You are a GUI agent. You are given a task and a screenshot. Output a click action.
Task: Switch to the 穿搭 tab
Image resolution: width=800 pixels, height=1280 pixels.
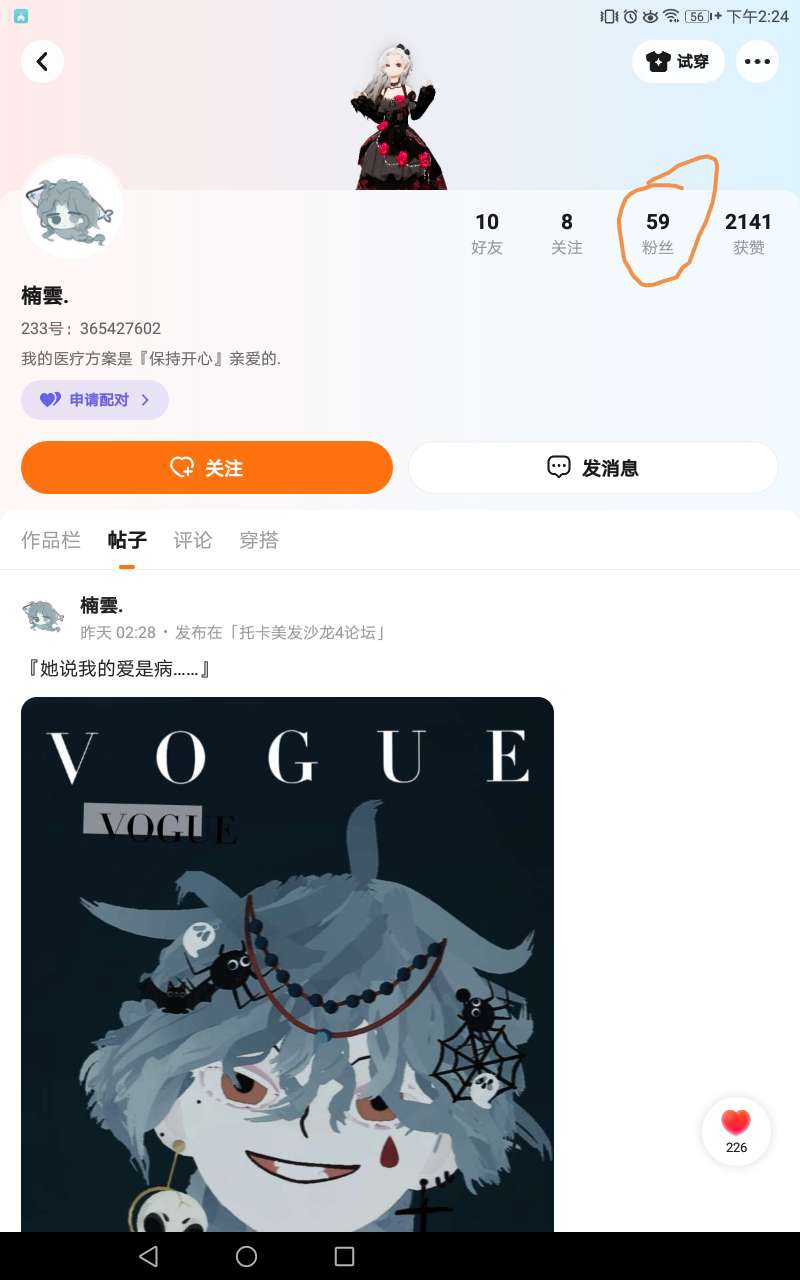point(258,540)
